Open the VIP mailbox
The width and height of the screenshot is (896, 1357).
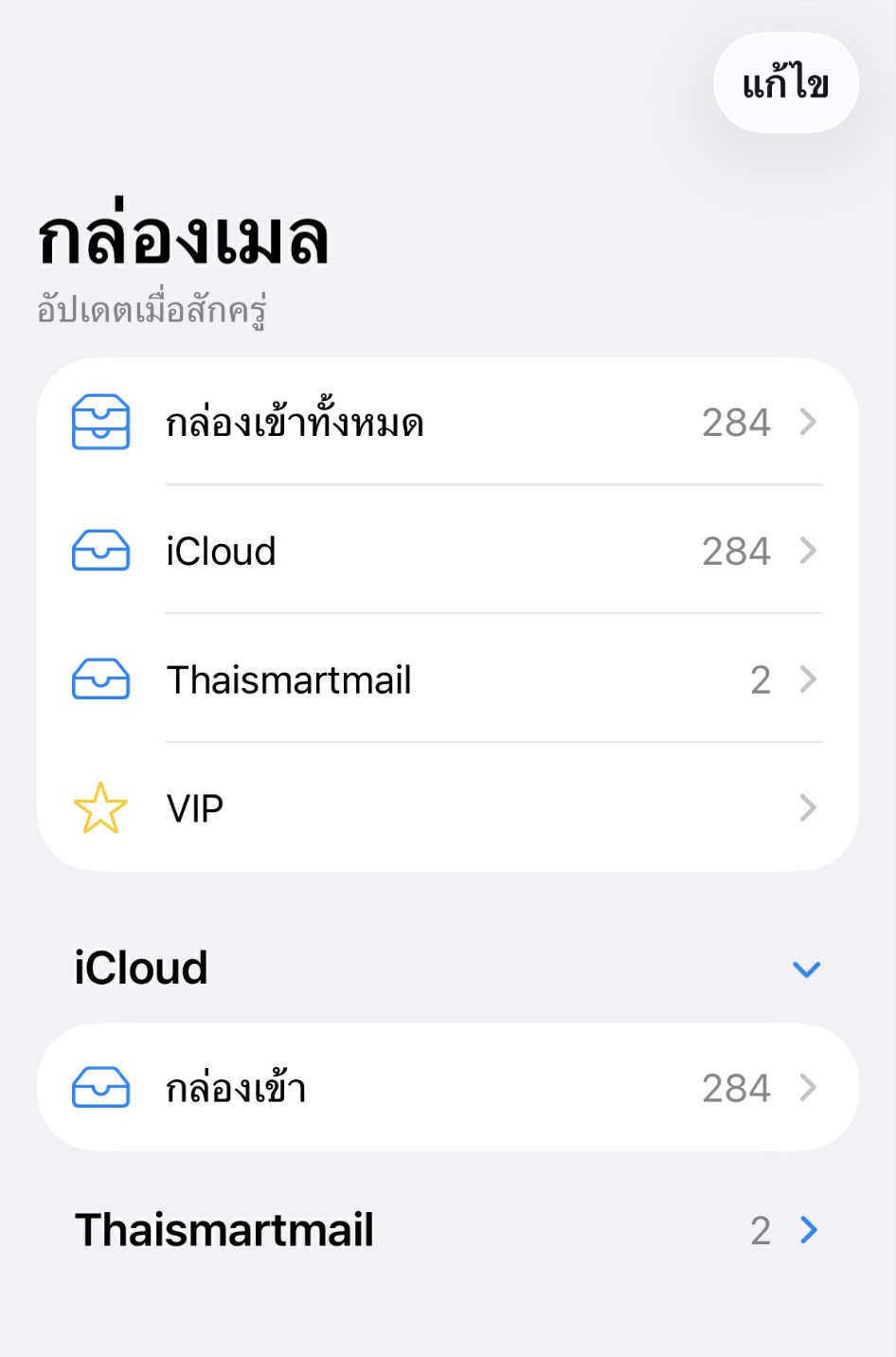[x=447, y=808]
